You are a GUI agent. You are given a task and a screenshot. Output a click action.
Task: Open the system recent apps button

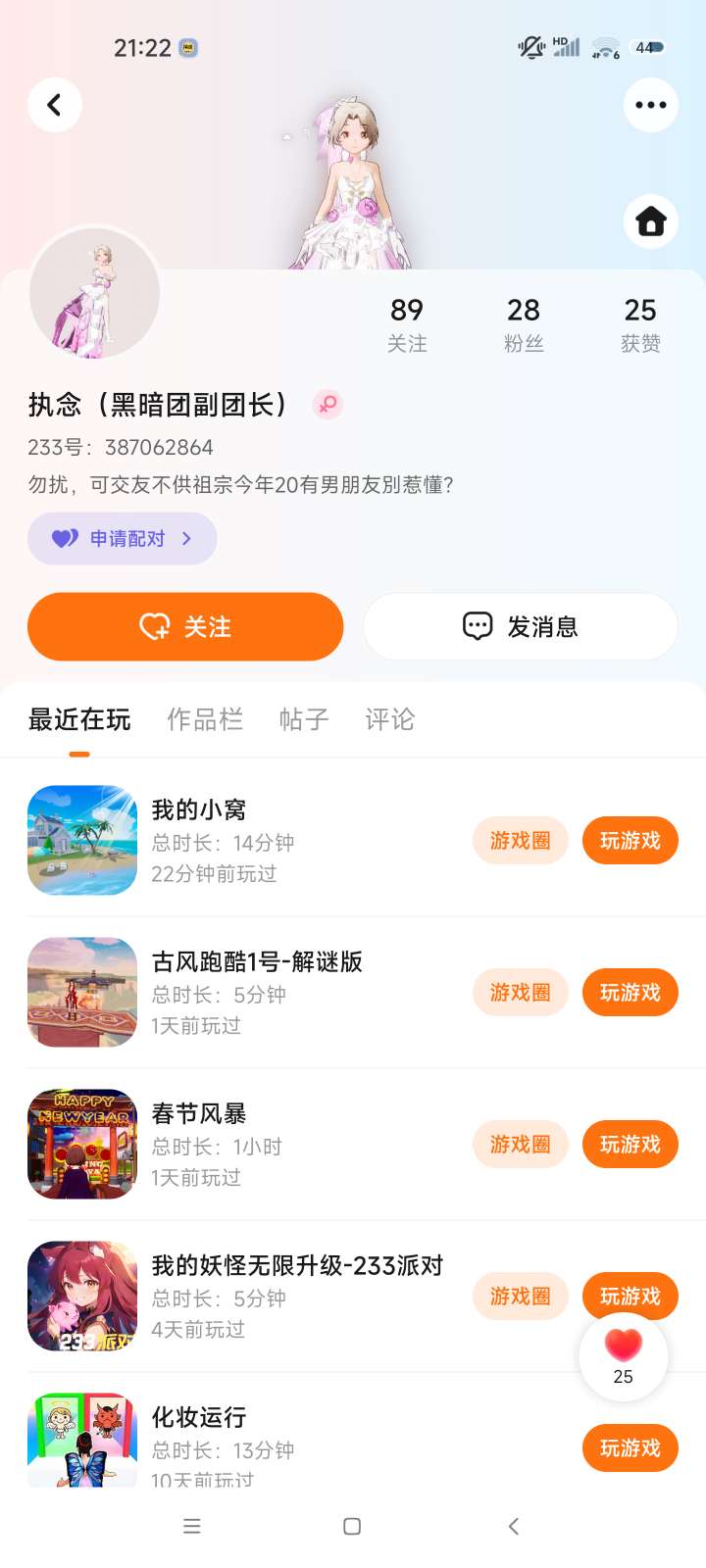[192, 1526]
